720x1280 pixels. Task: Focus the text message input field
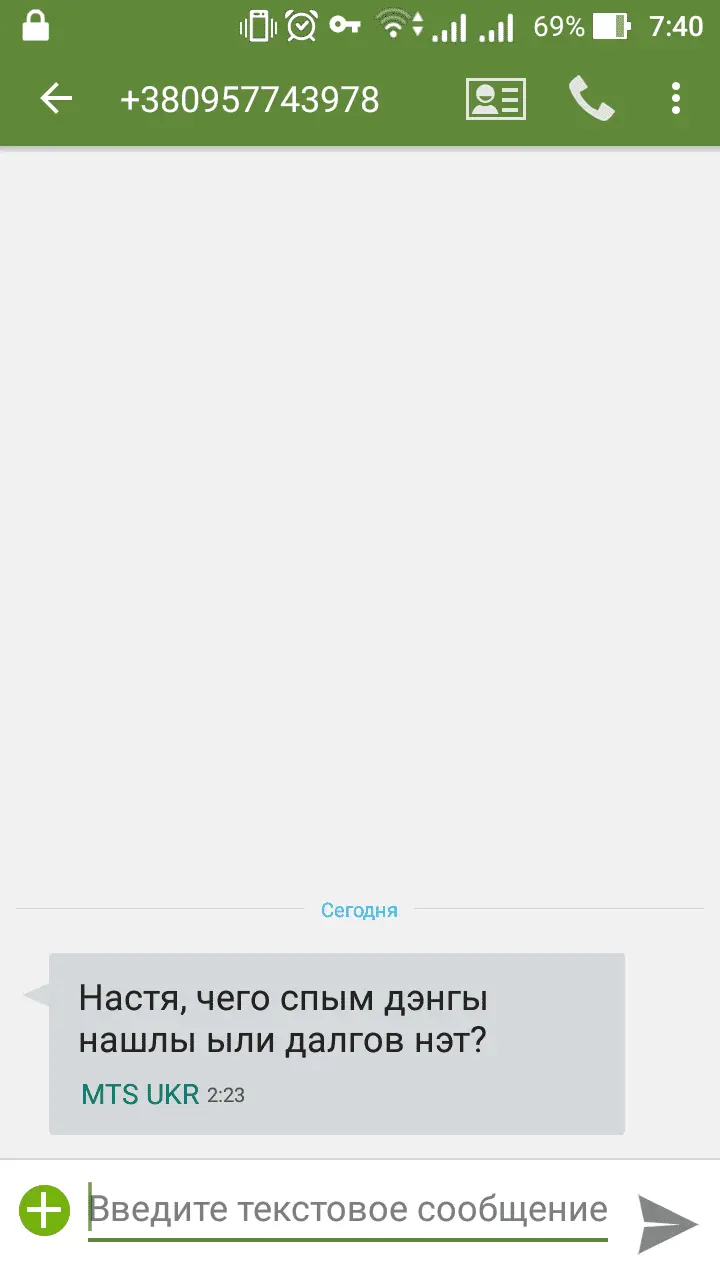[x=347, y=1211]
